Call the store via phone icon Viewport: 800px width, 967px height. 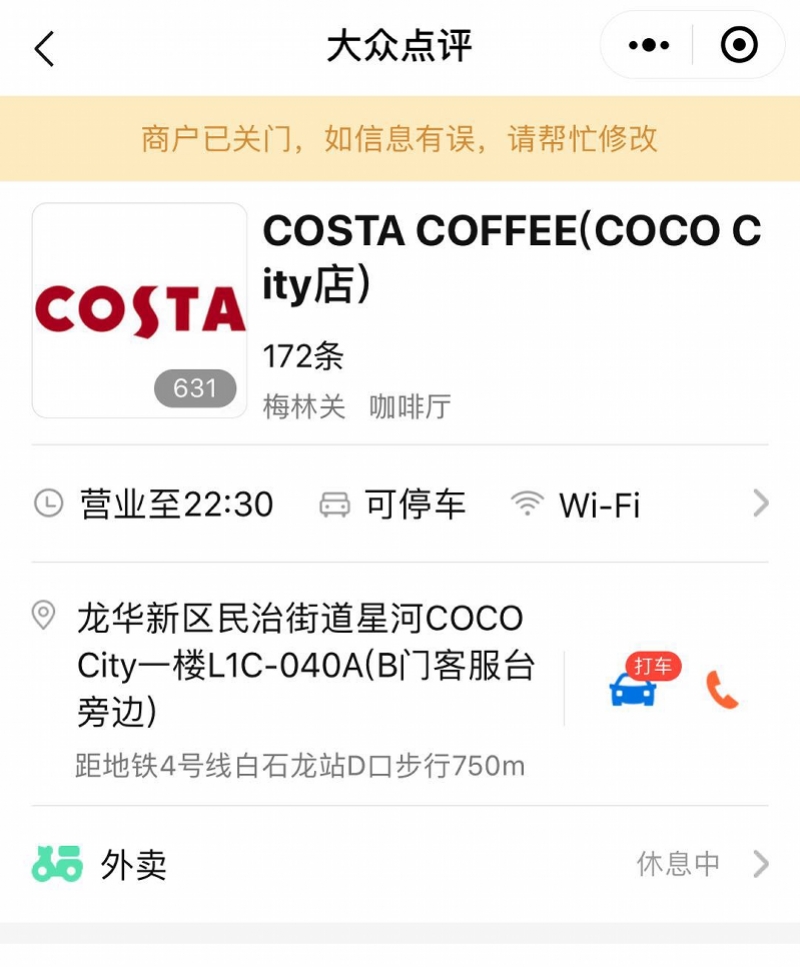722,690
